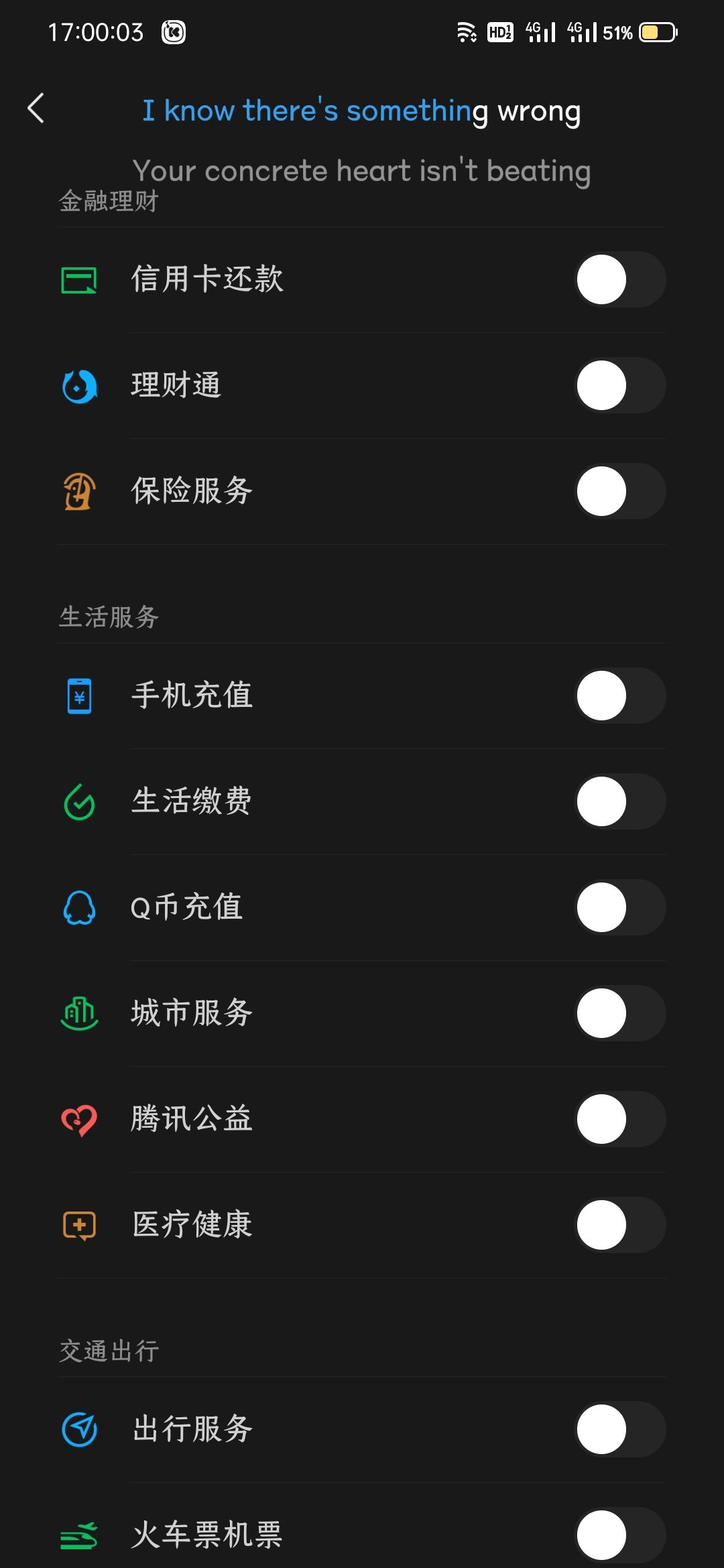Toggle 保险服务 switch
Screen dimensions: 724x1568
[620, 491]
